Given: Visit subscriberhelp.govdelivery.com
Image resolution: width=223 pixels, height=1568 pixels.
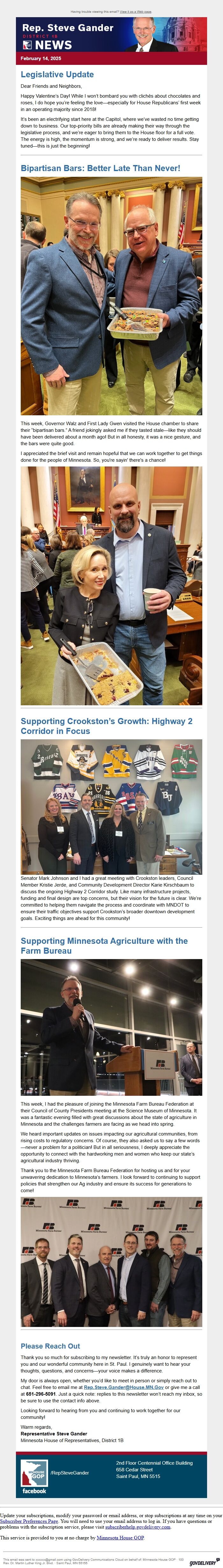Looking at the screenshot, I should point(138,1527).
